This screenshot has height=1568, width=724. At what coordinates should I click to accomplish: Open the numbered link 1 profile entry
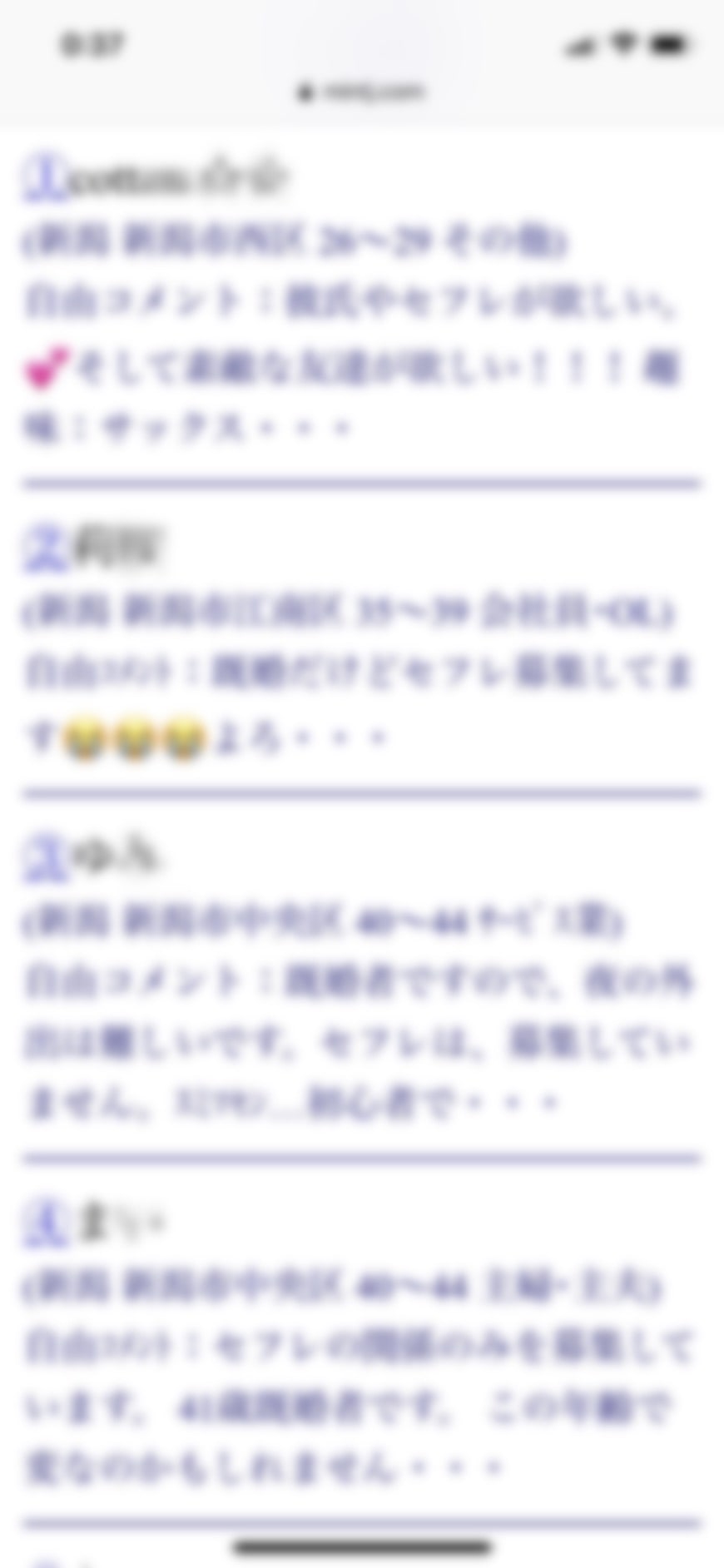(43, 177)
